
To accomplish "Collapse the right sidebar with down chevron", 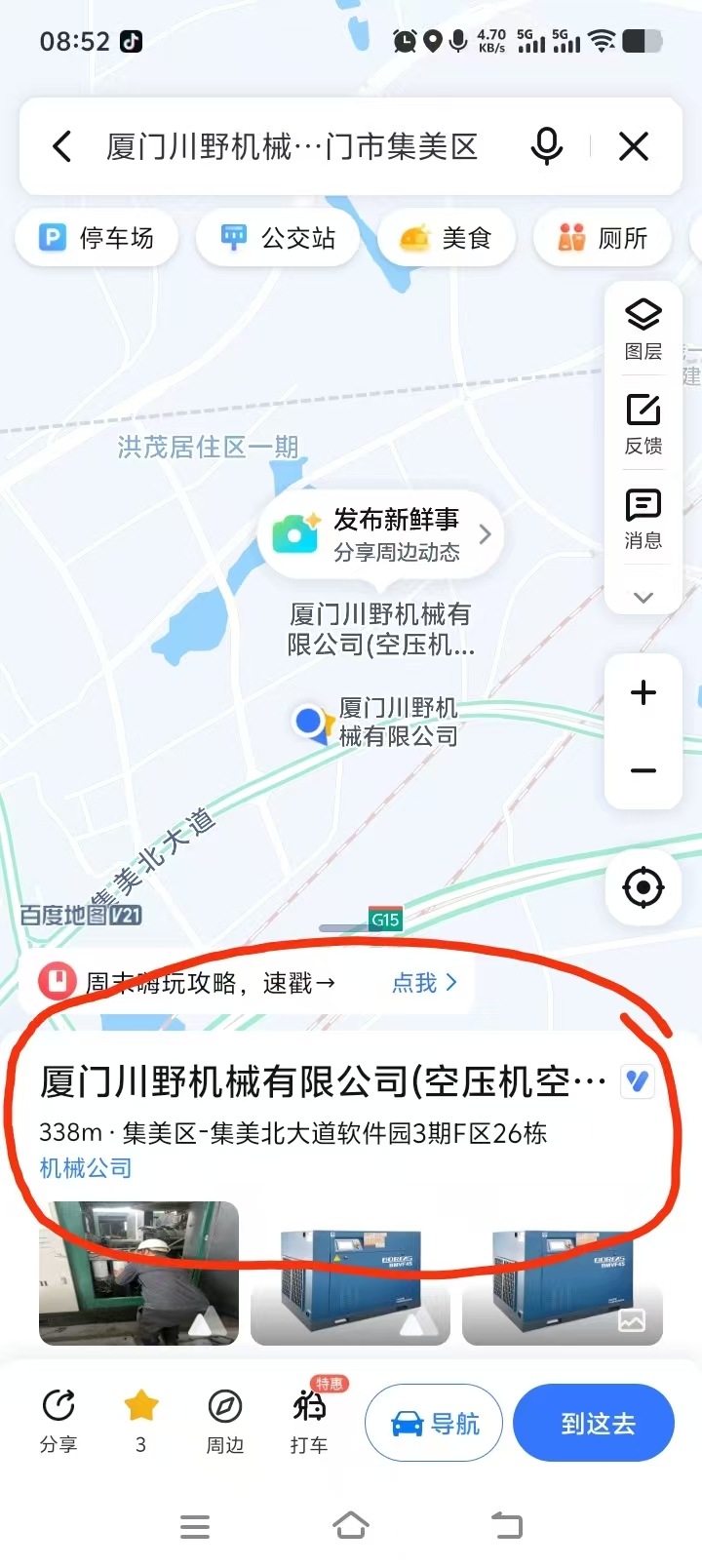I will 642,597.
